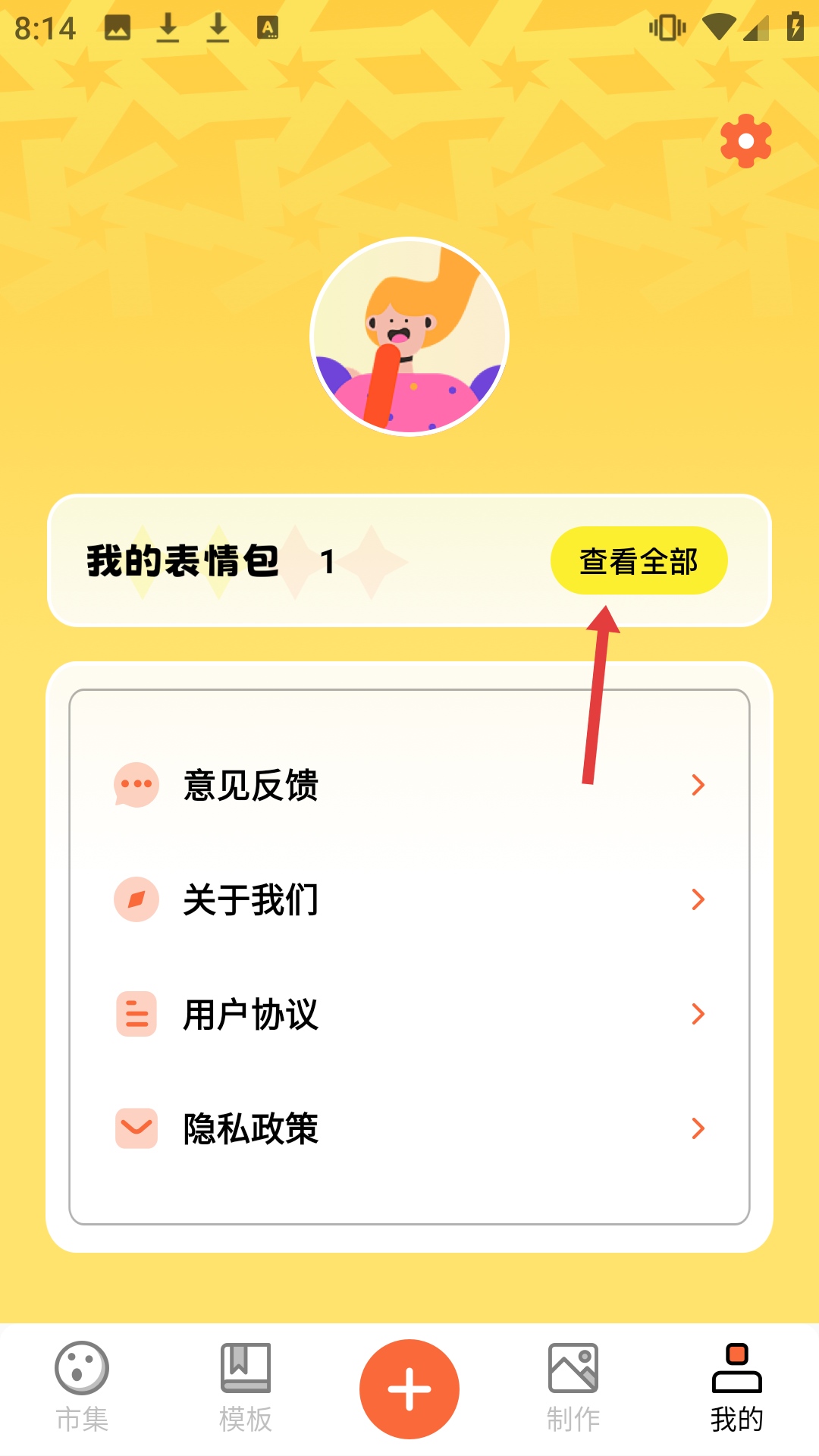Open 用户协议 user agreement
This screenshot has width=819, height=1456.
(409, 1014)
